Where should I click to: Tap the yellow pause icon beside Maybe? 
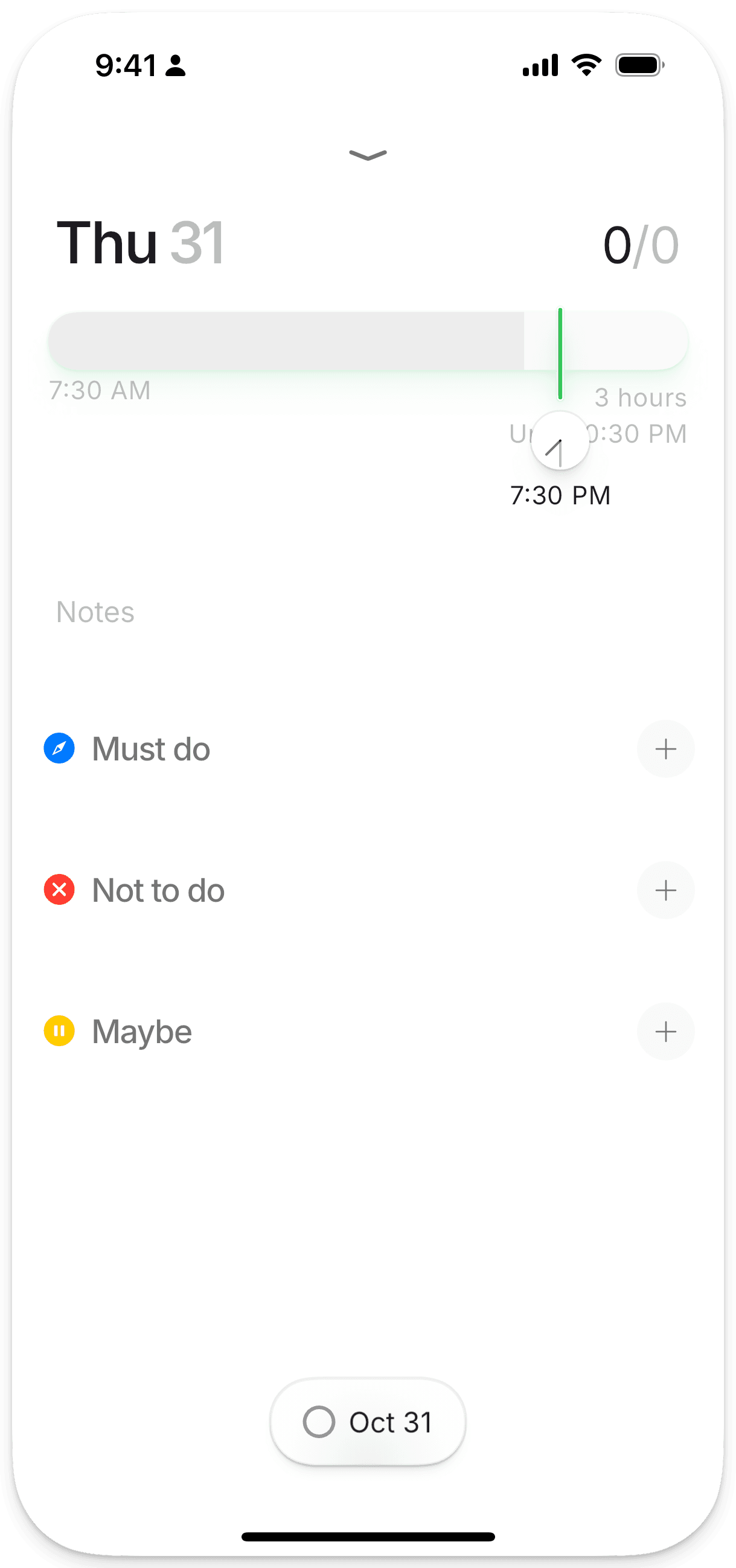point(59,1031)
